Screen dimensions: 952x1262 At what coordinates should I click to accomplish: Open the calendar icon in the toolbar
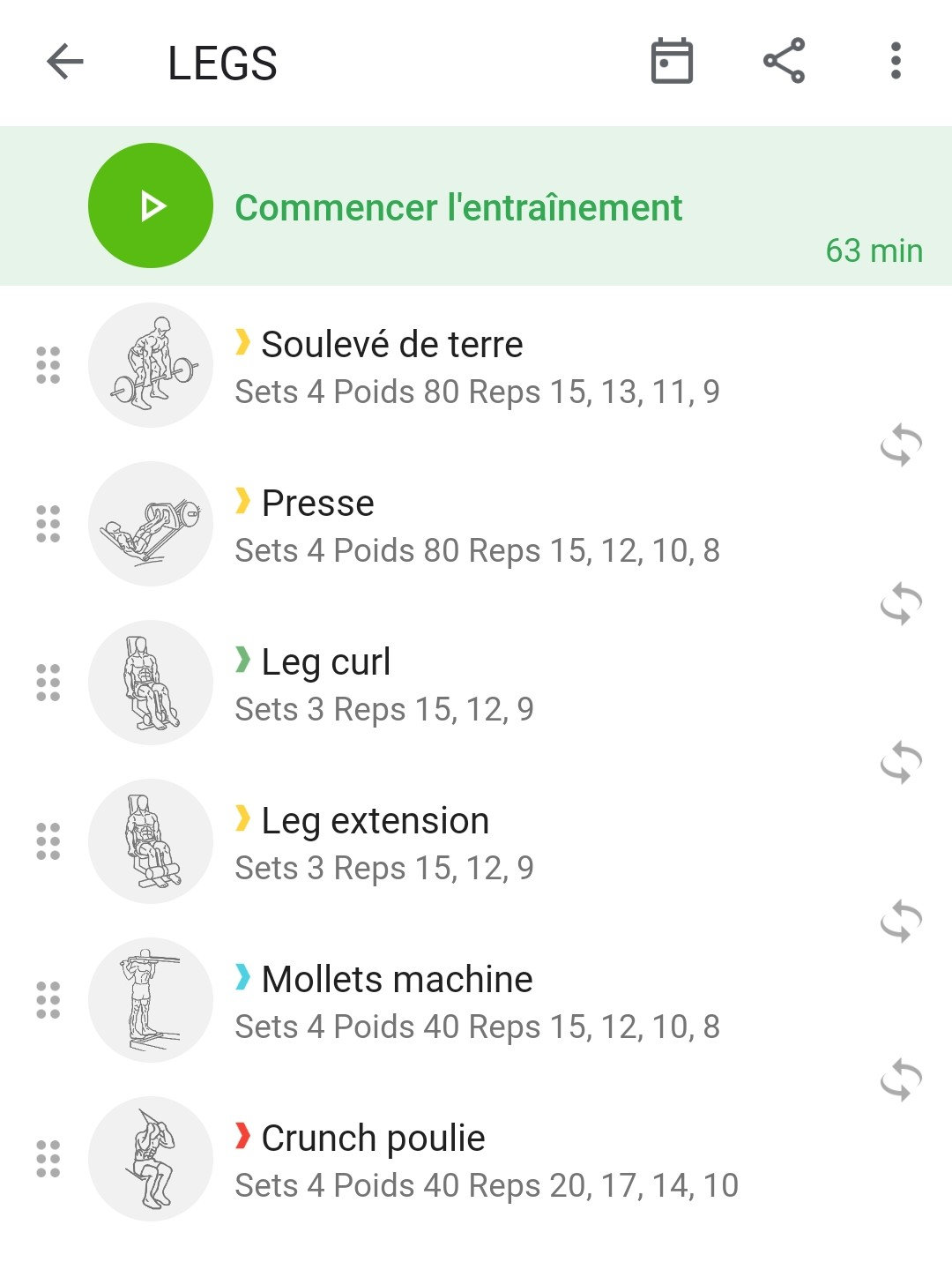coord(672,62)
